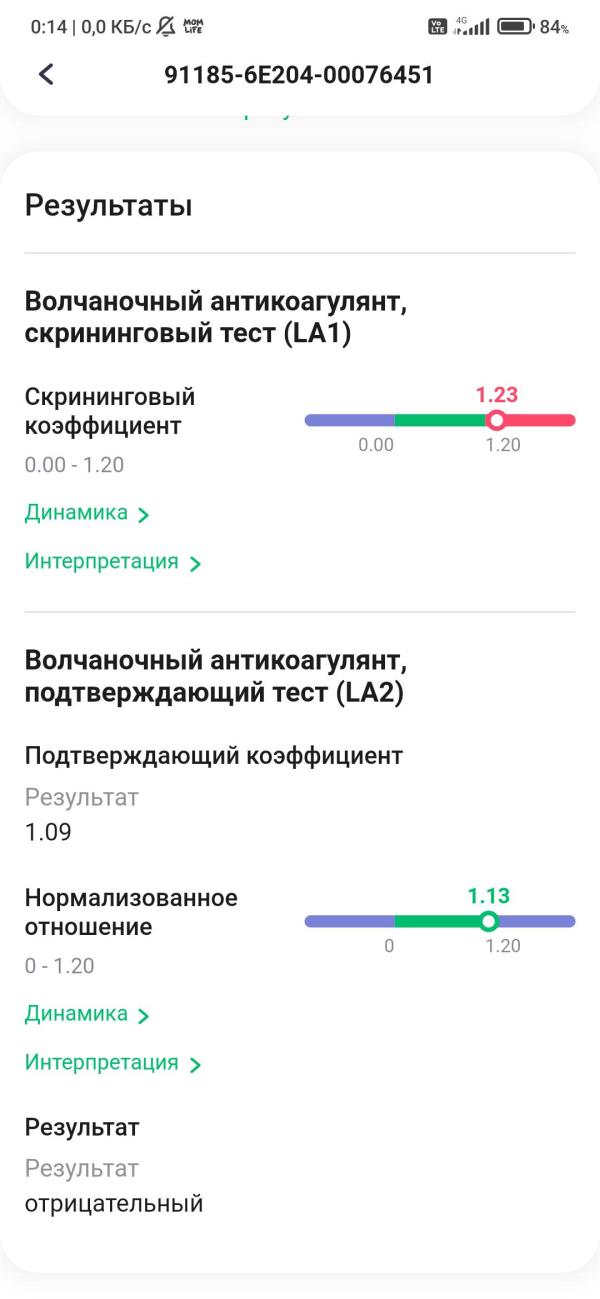Open Интерпретация under Нормализованное отношение
Screen dimensions: 600x1299
(x=113, y=1063)
